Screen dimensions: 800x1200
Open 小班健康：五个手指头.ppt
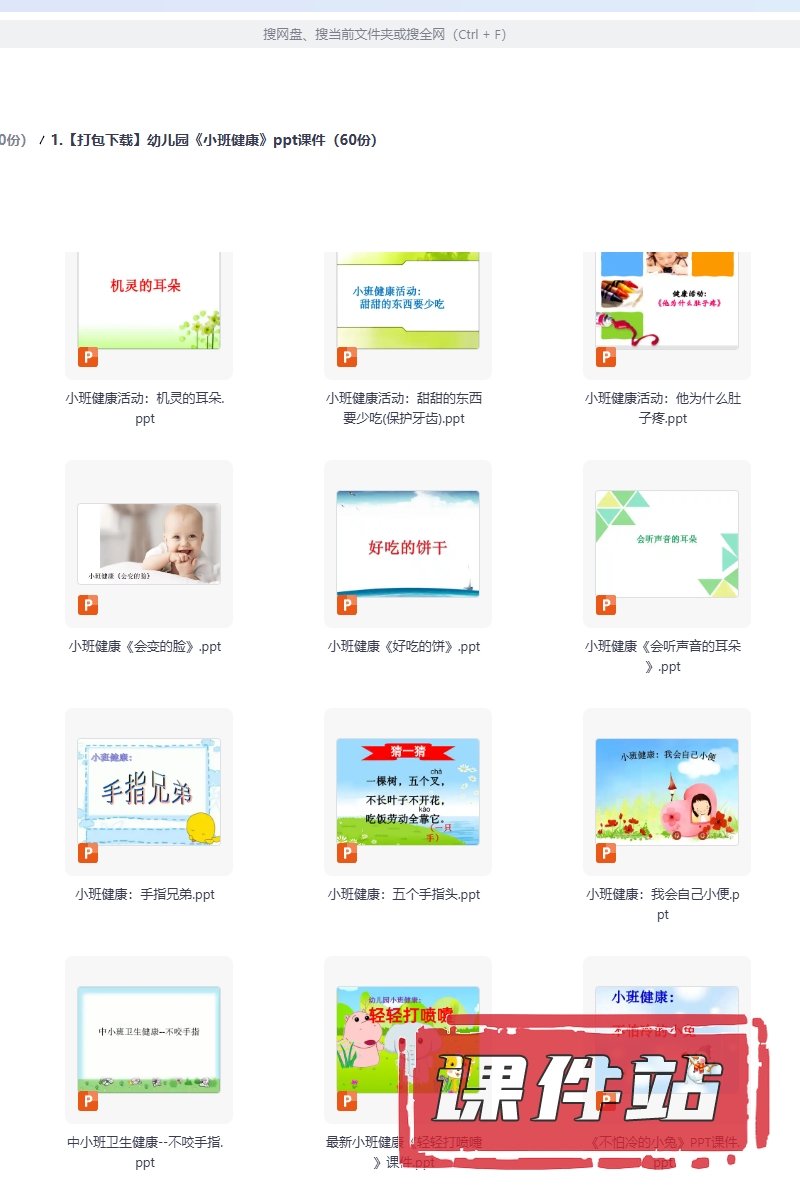coord(408,792)
